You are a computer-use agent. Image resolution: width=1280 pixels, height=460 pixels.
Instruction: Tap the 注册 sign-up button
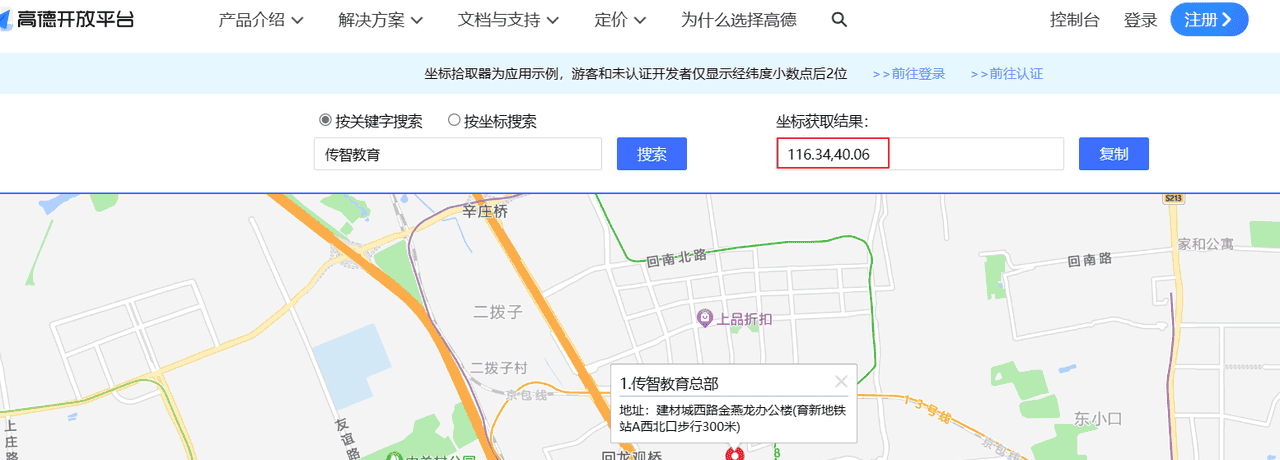(x=1208, y=20)
